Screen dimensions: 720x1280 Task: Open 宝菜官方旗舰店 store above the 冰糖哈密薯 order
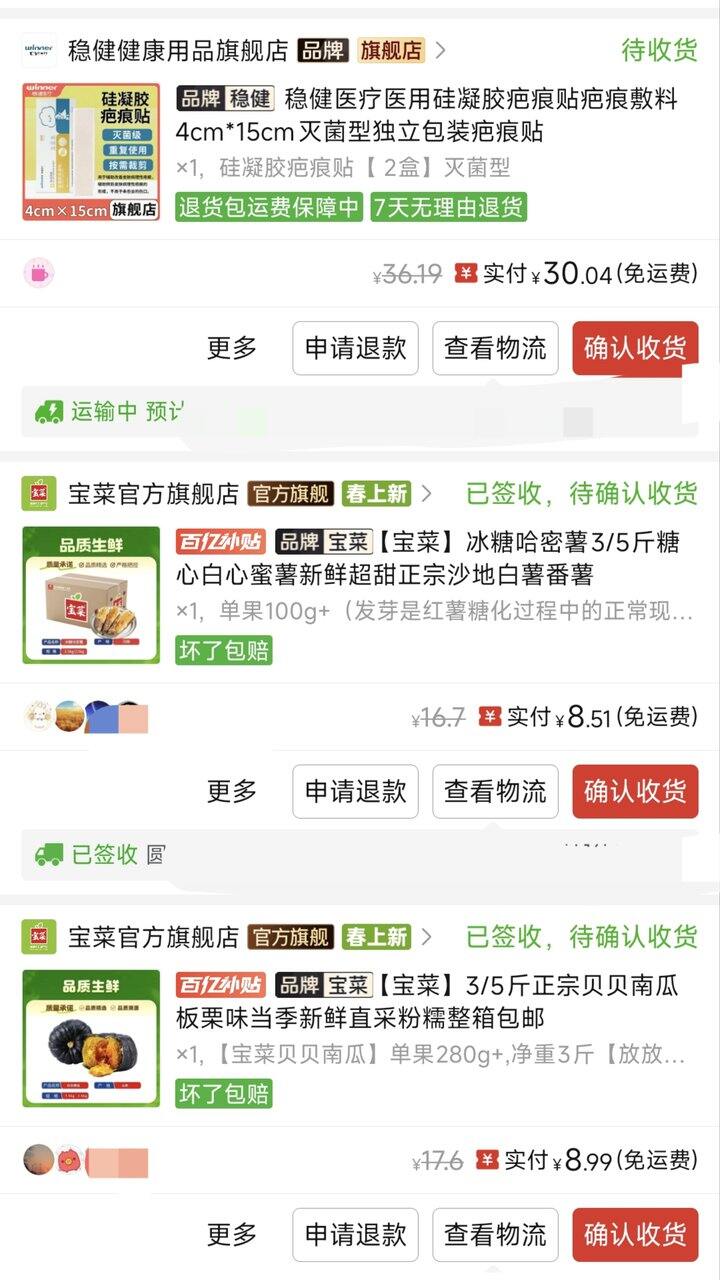(x=153, y=493)
